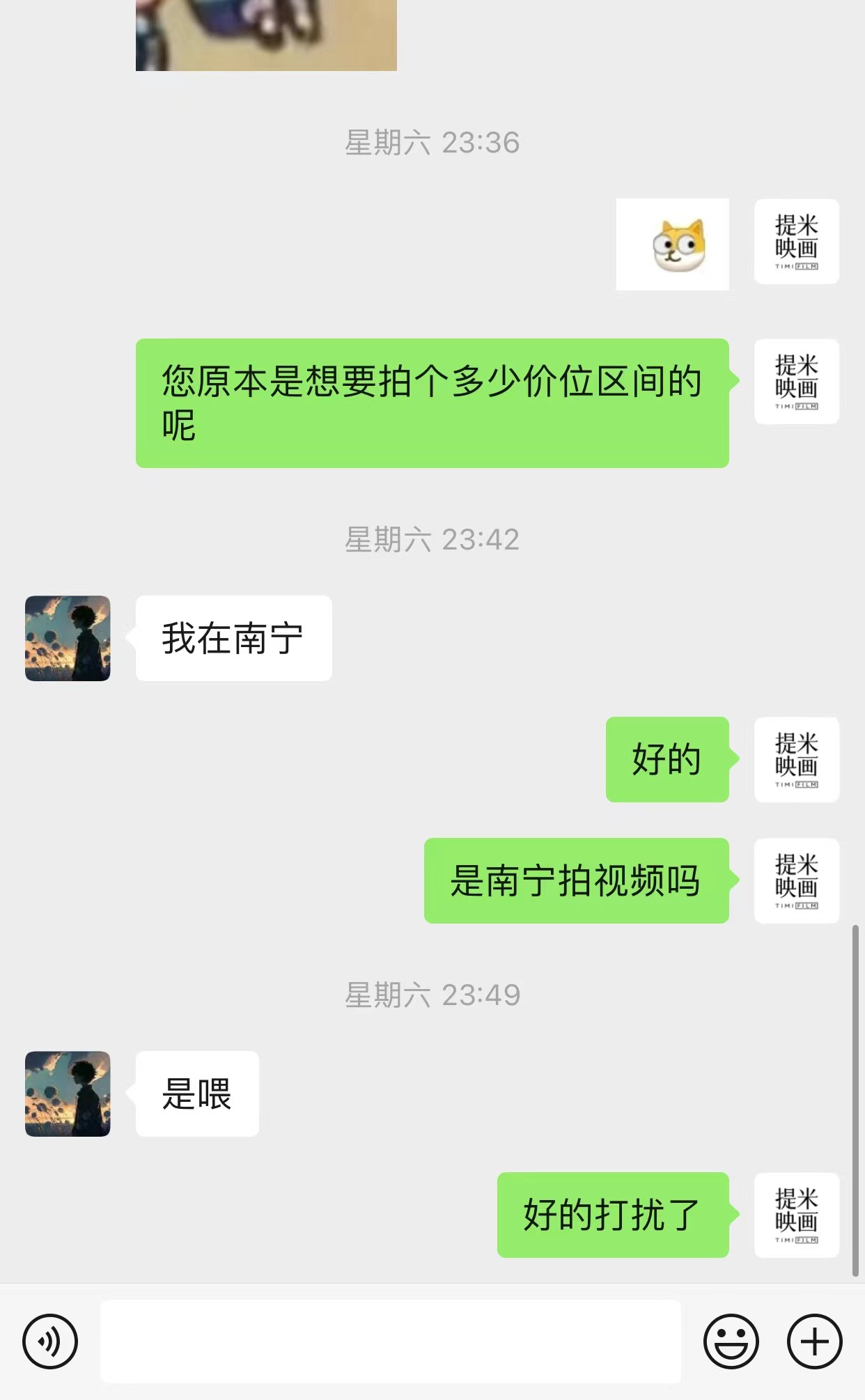This screenshot has height=1400, width=865.
Task: Open the cat sticker message
Action: pyautogui.click(x=673, y=244)
